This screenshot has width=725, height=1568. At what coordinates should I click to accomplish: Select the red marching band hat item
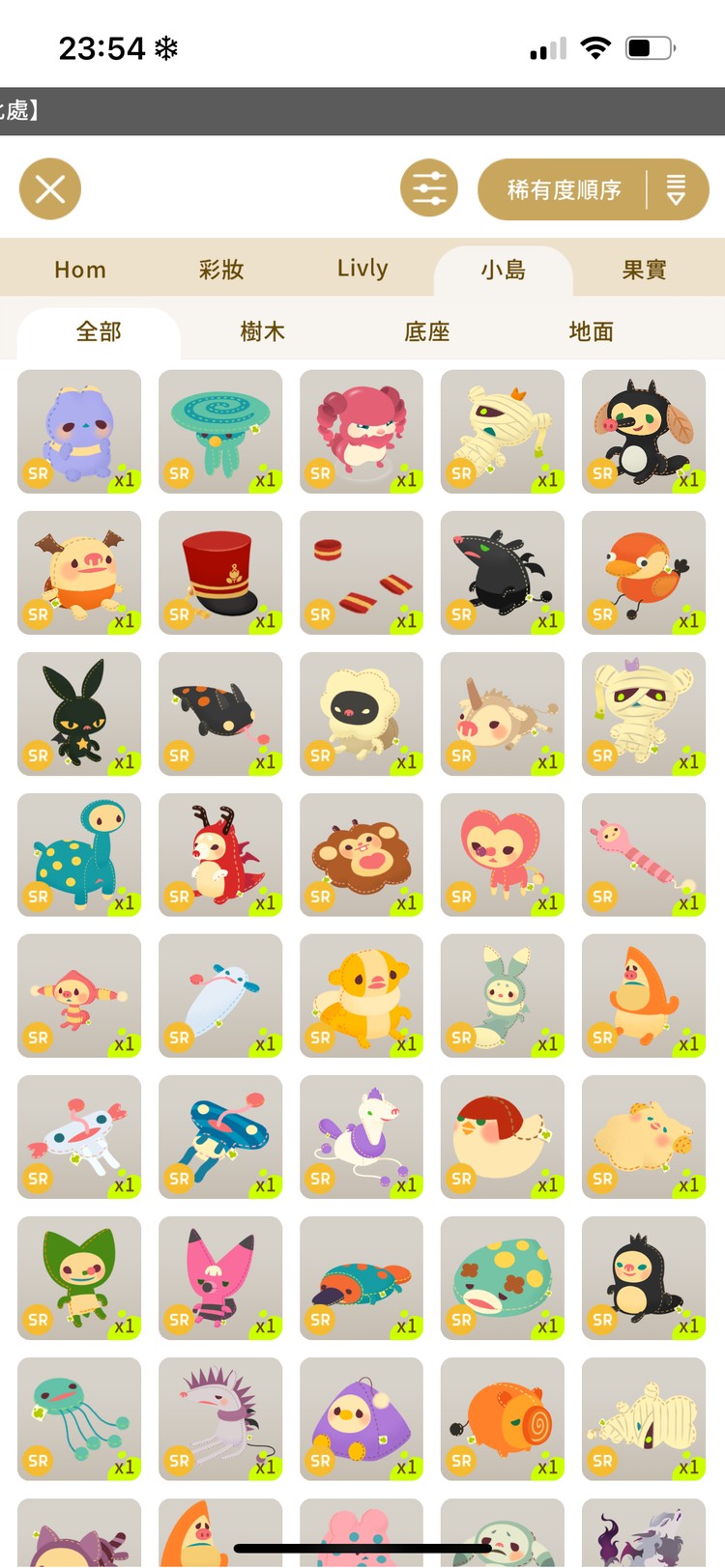click(x=220, y=573)
